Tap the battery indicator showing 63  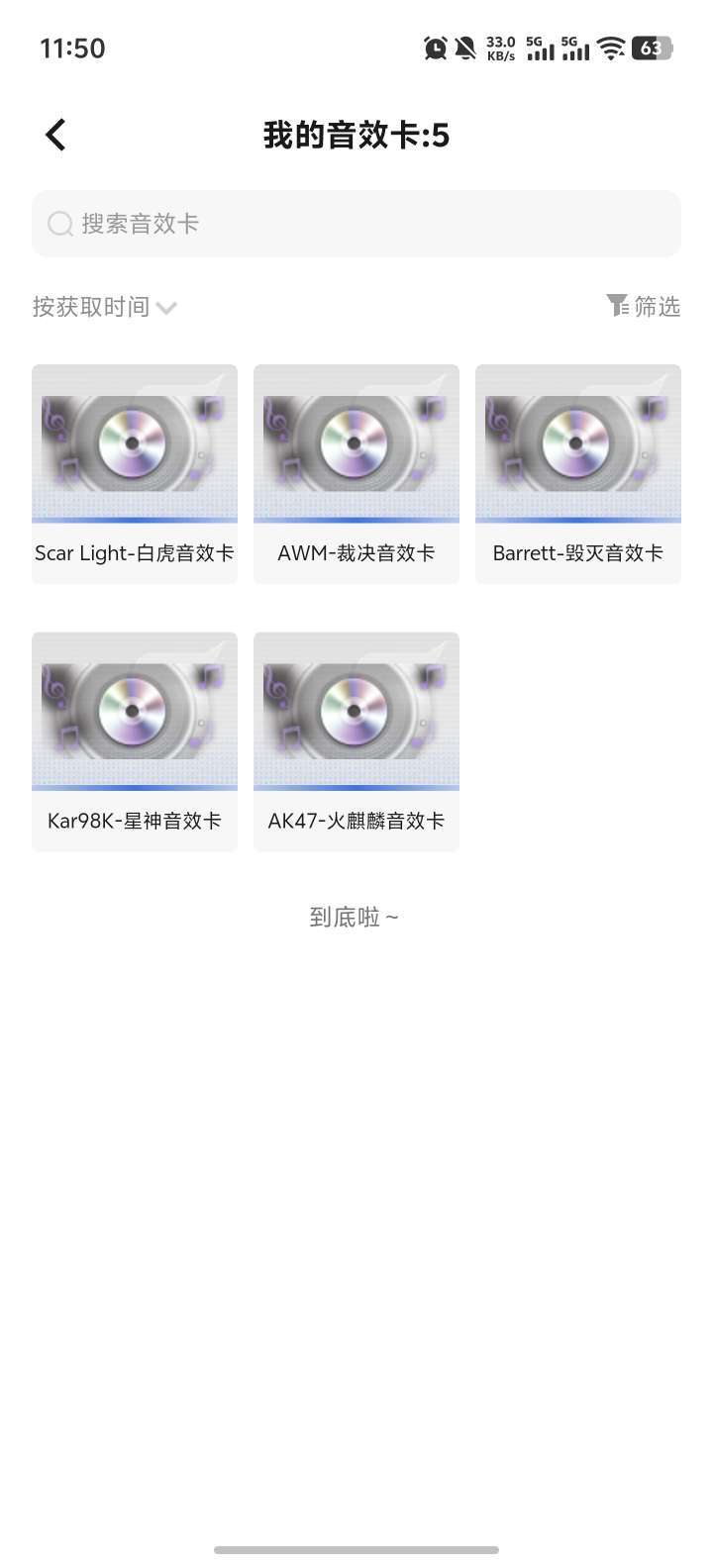(x=652, y=48)
